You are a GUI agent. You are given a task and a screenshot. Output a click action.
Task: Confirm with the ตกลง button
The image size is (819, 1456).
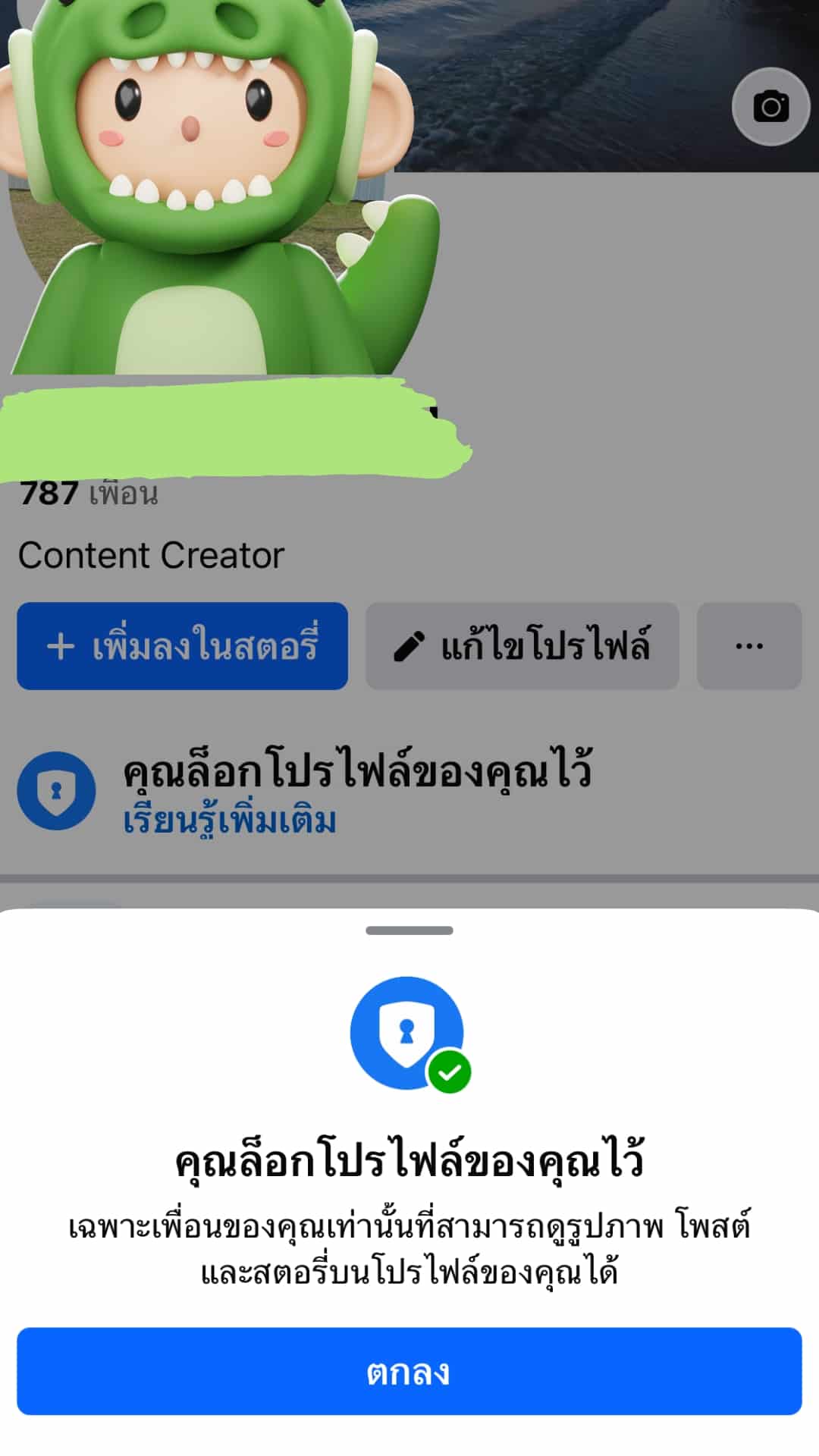409,1371
